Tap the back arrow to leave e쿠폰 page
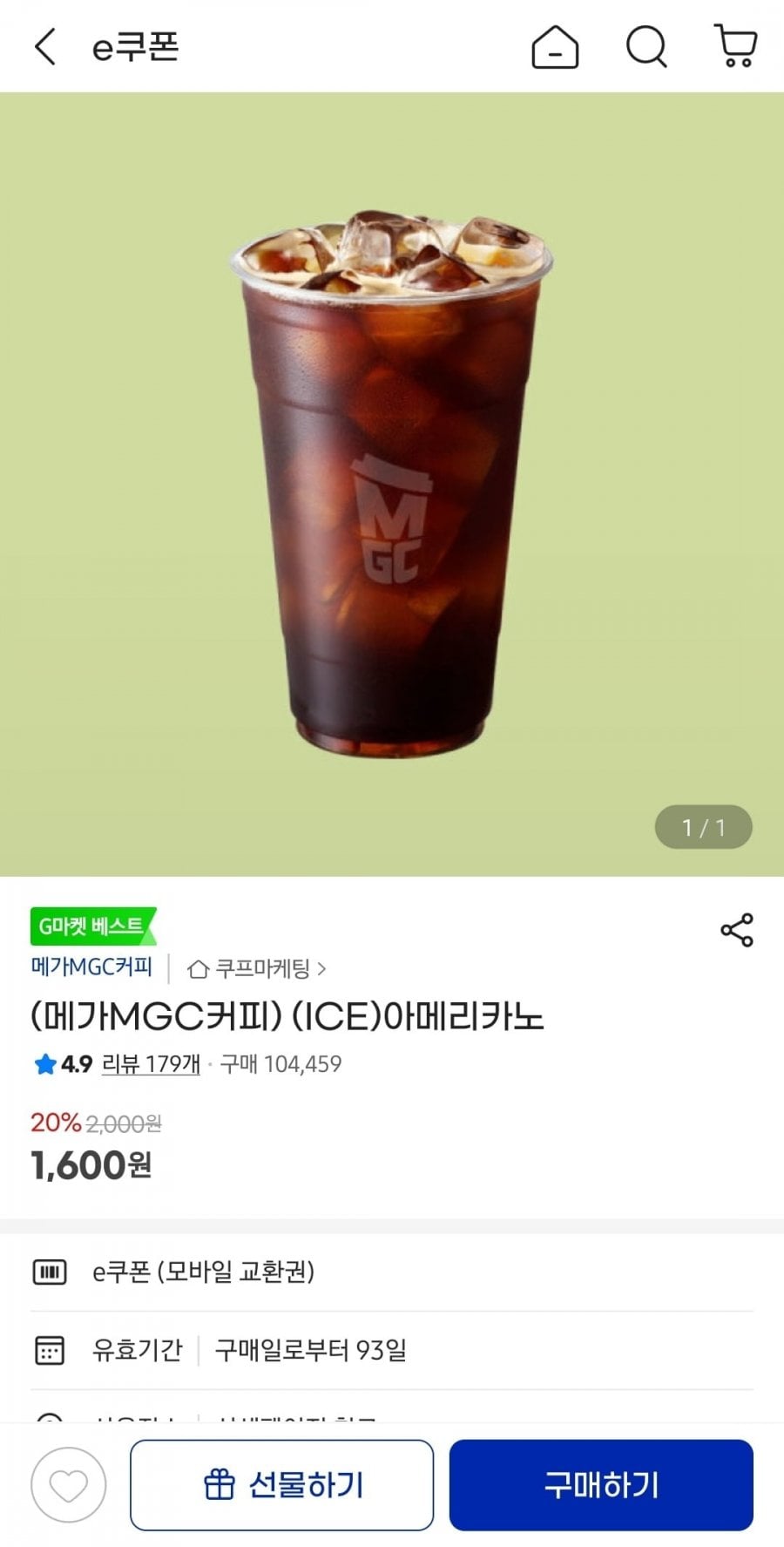Image resolution: width=784 pixels, height=1547 pixels. (x=44, y=48)
